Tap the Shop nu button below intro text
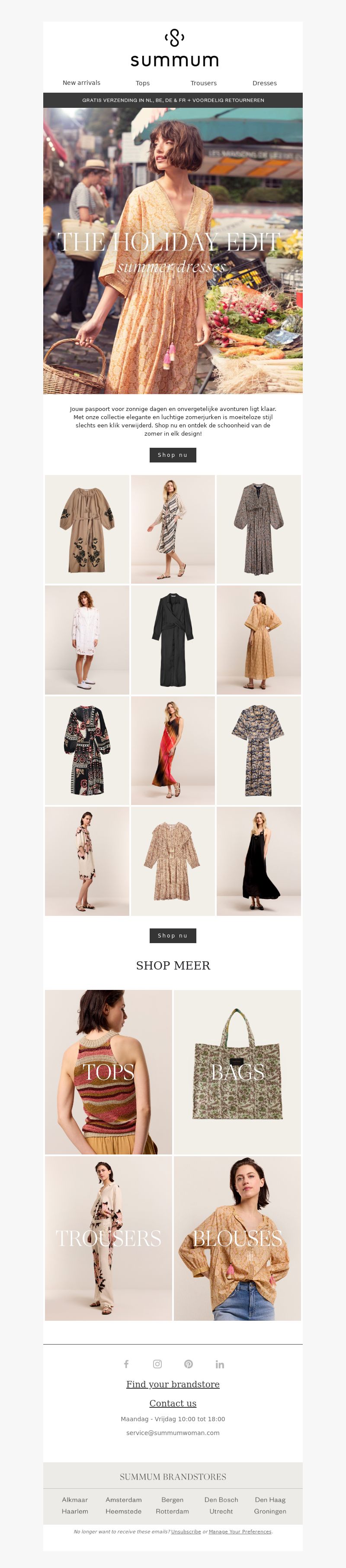Screen dimensions: 346x1568 coord(173,455)
